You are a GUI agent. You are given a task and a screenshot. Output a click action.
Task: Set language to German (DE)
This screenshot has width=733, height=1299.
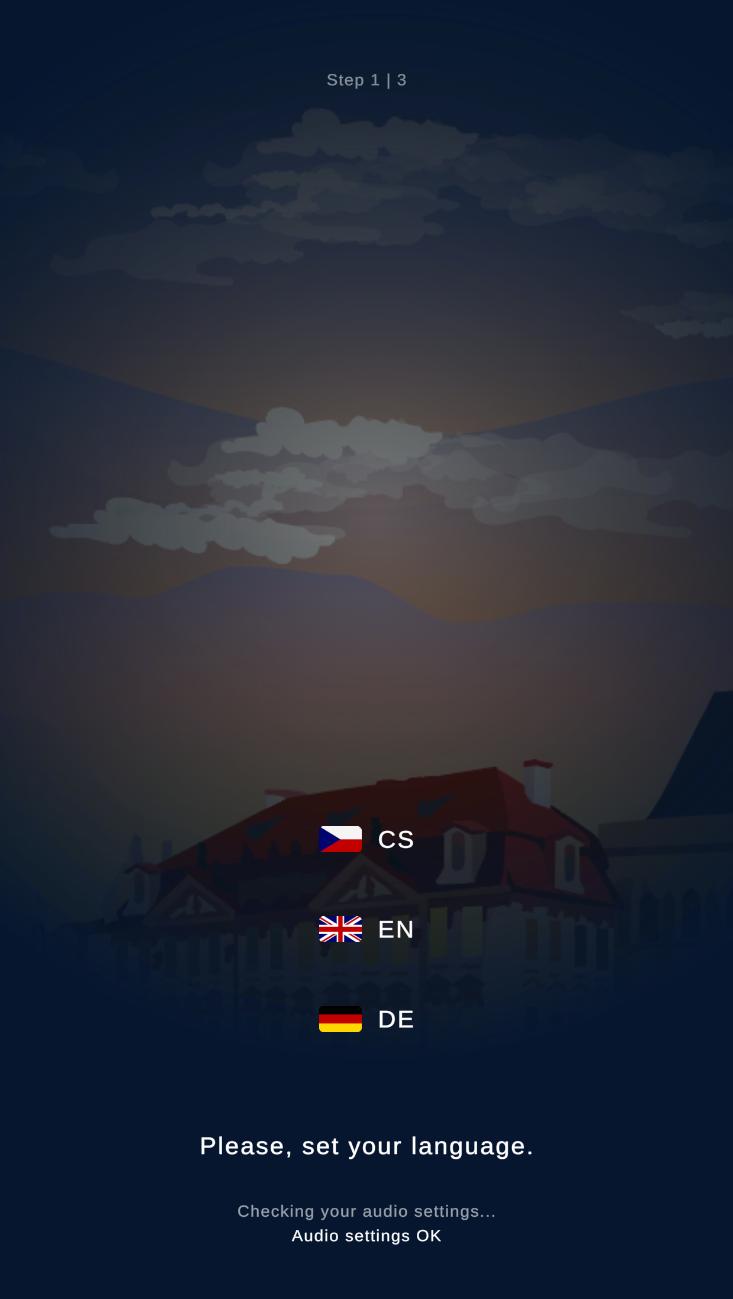point(366,1020)
